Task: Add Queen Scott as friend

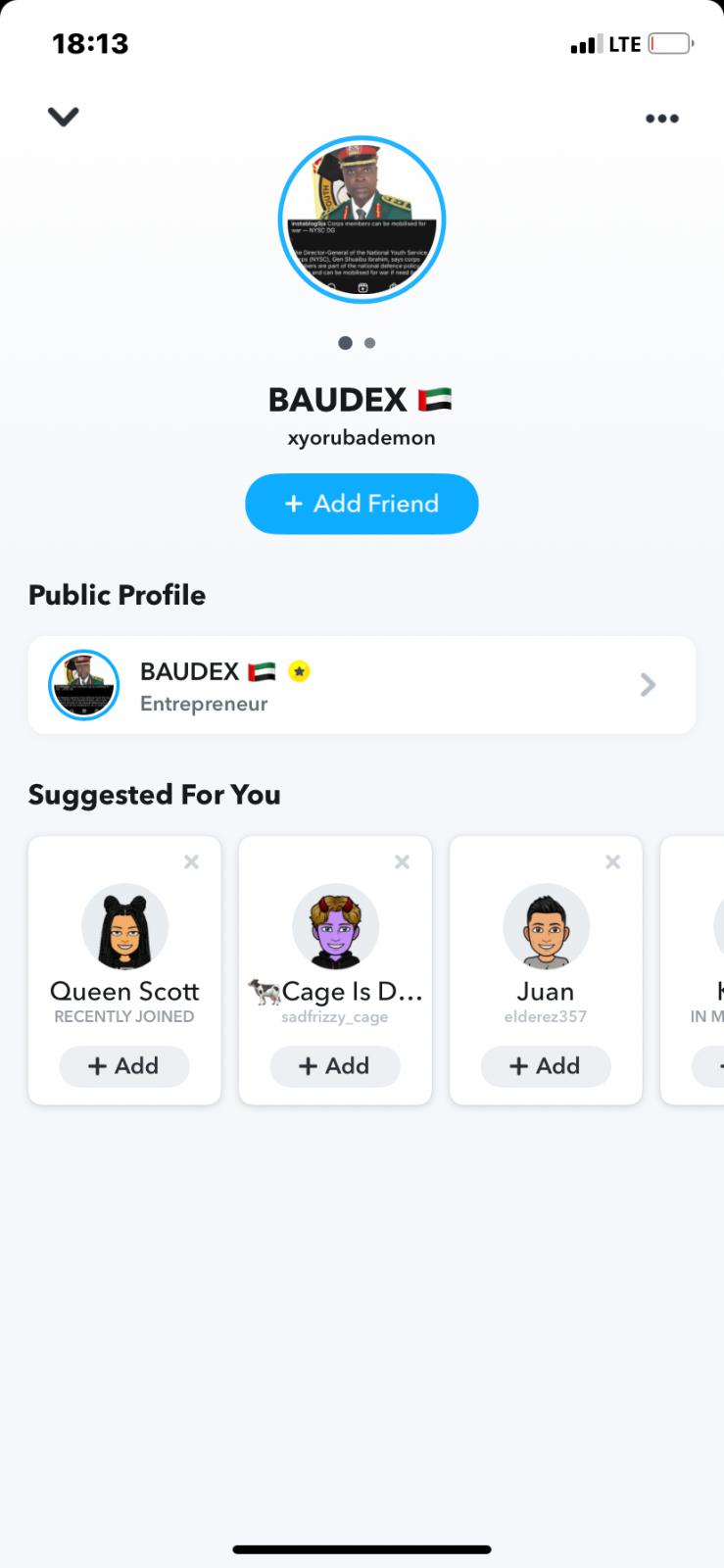Action: (124, 1066)
